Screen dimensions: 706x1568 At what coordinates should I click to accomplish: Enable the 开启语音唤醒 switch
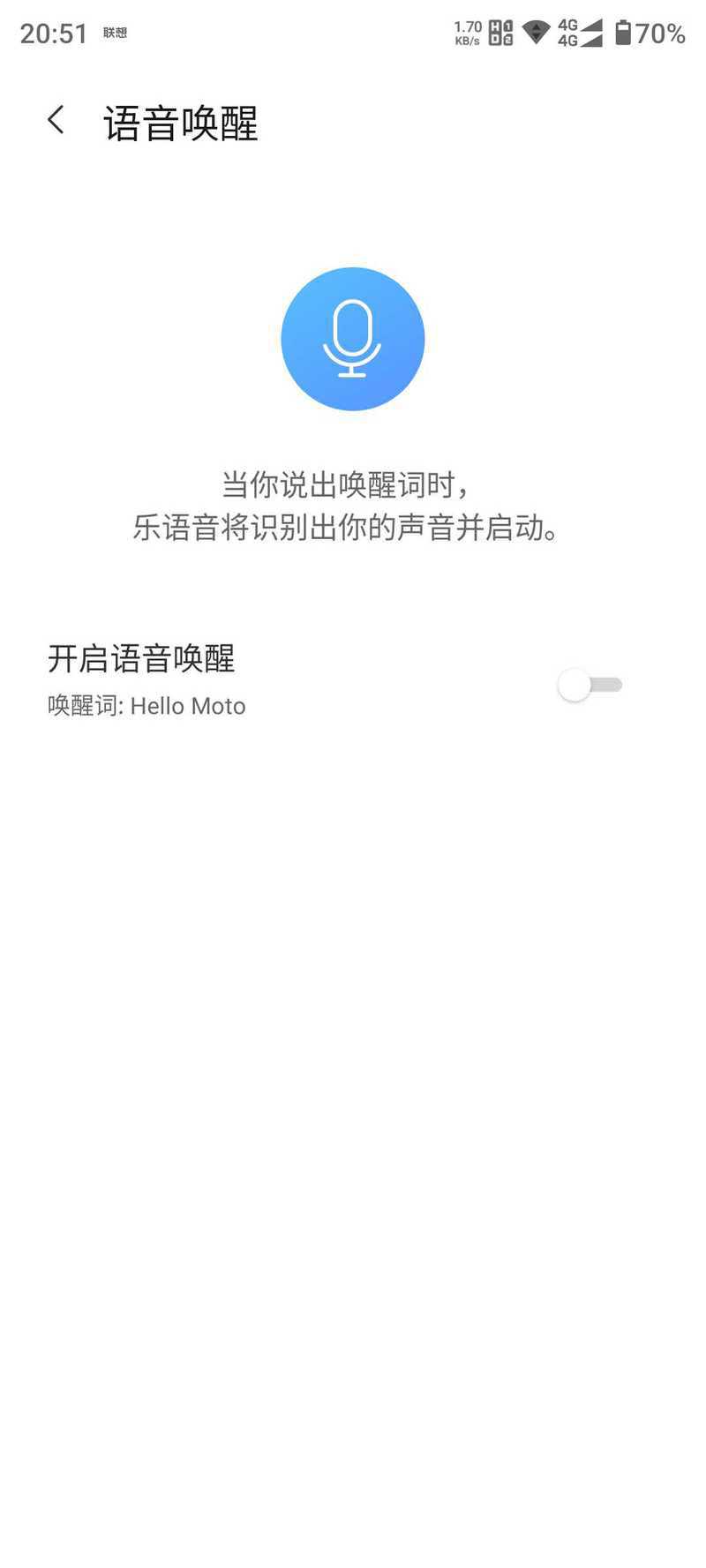590,685
